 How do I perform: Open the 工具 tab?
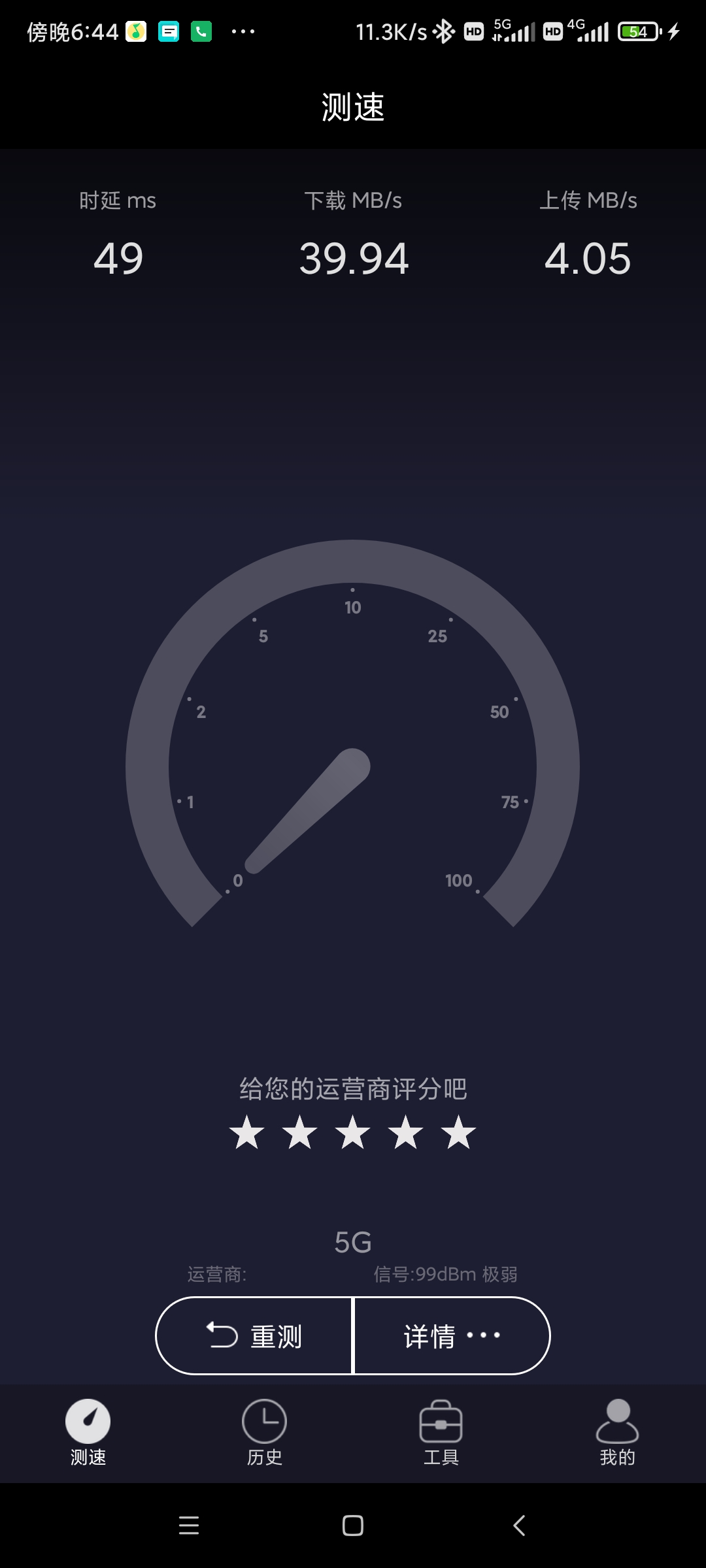(x=441, y=1431)
